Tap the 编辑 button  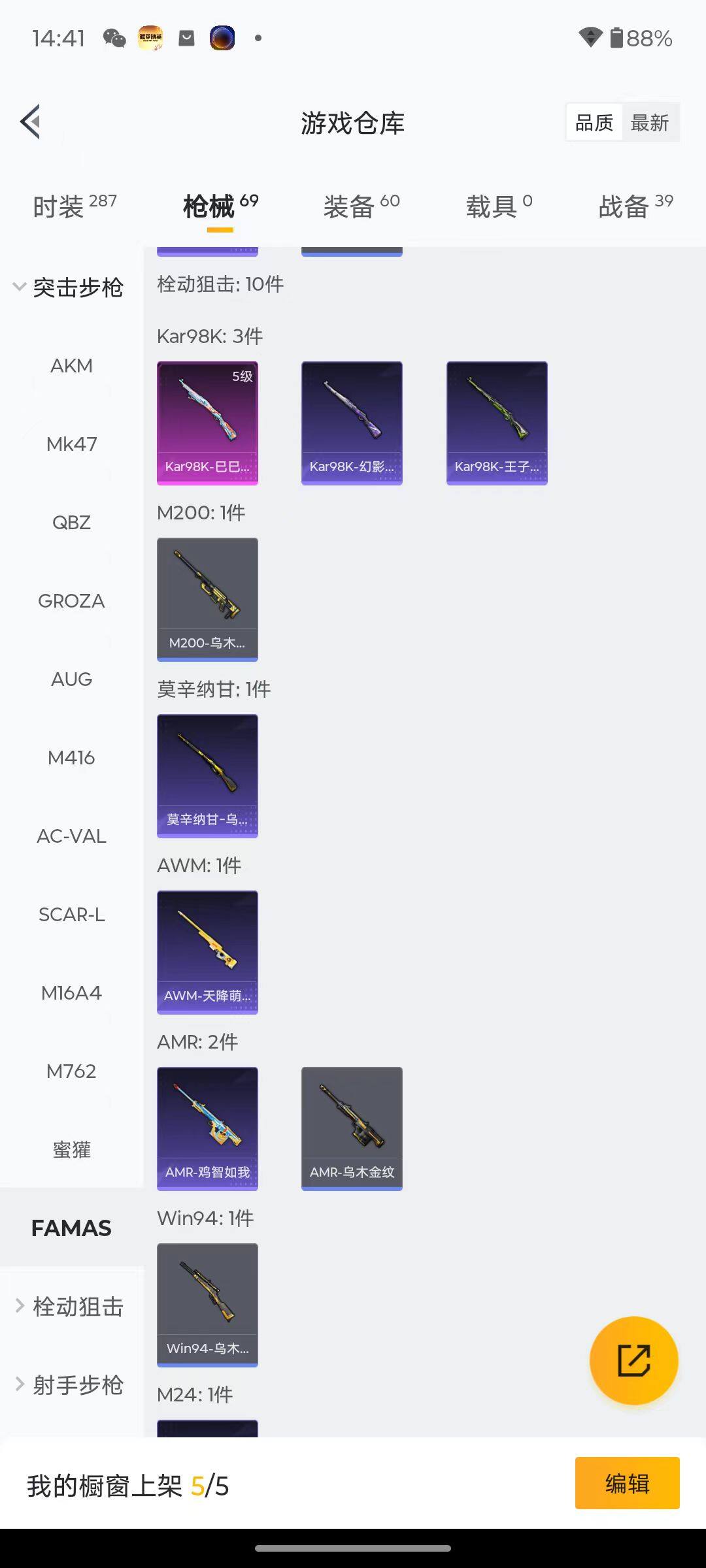pos(627,1483)
